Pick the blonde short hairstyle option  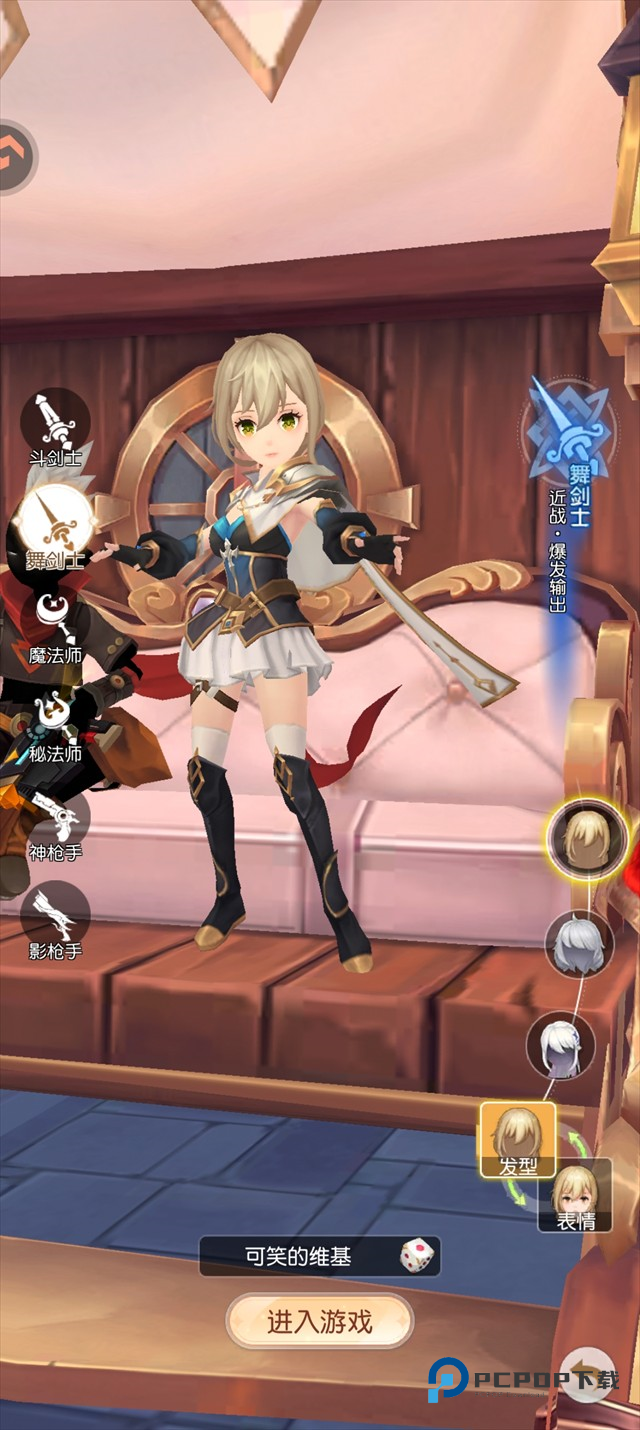pos(588,836)
